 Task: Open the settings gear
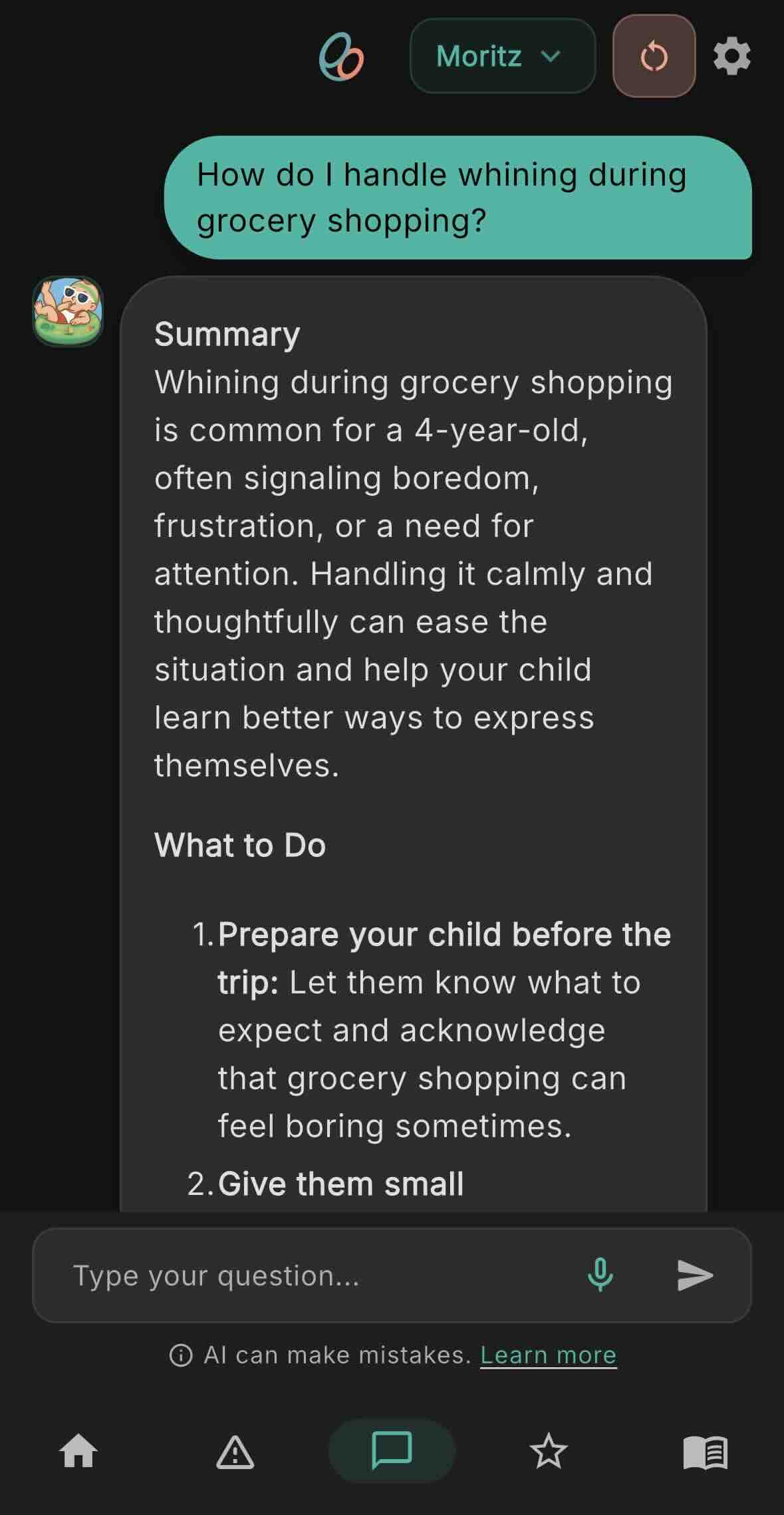731,57
